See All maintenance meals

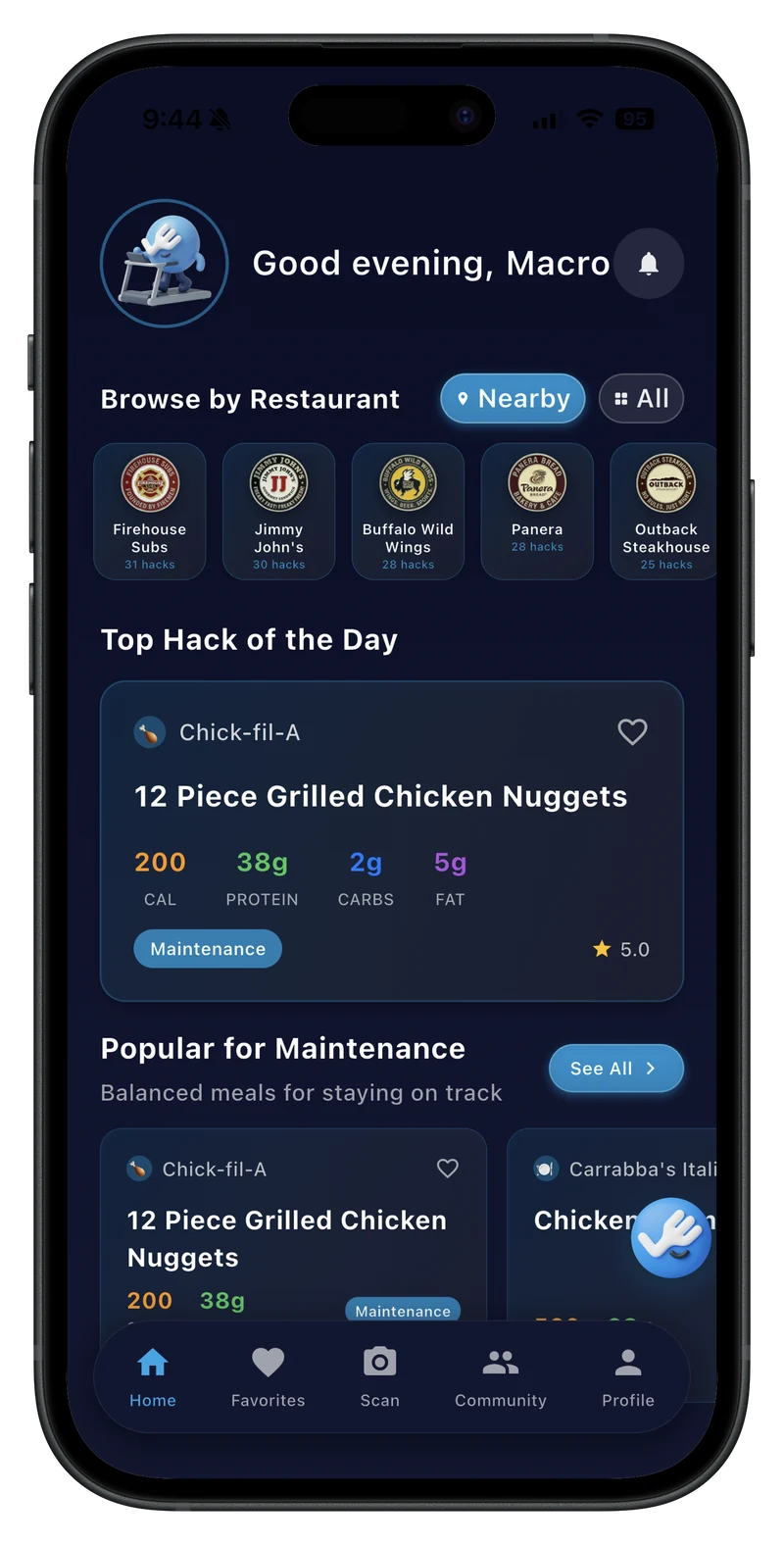(x=615, y=1069)
